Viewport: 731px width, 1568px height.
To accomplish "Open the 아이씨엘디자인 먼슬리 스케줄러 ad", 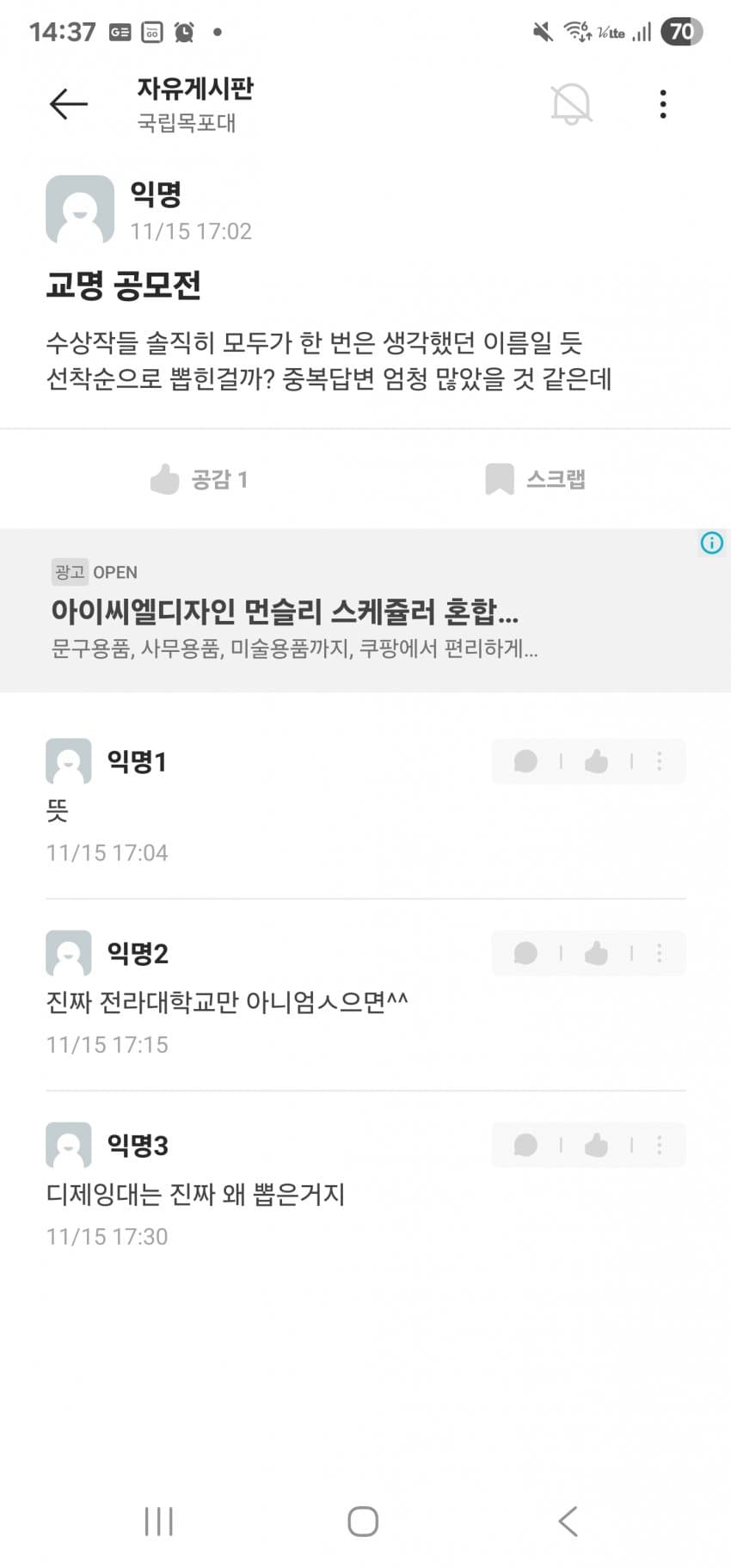I will (285, 612).
